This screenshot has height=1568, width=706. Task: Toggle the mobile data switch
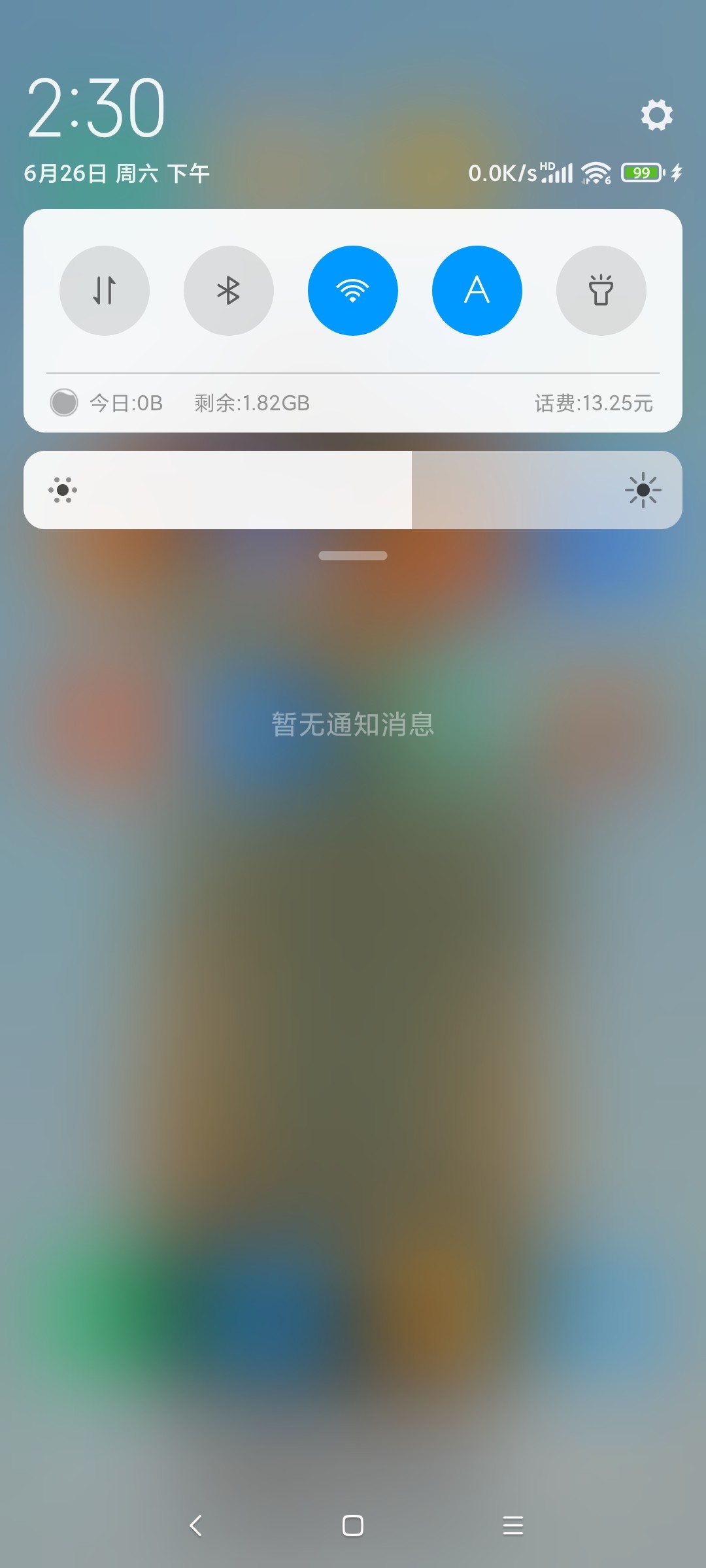(105, 291)
